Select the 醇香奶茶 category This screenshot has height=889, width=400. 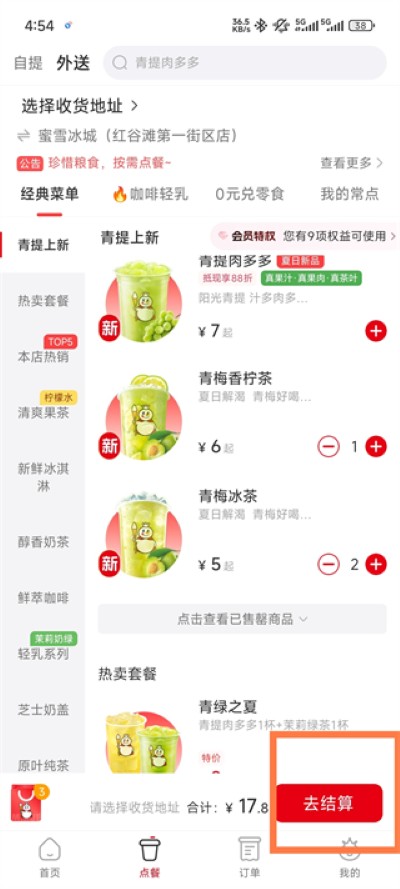click(43, 542)
